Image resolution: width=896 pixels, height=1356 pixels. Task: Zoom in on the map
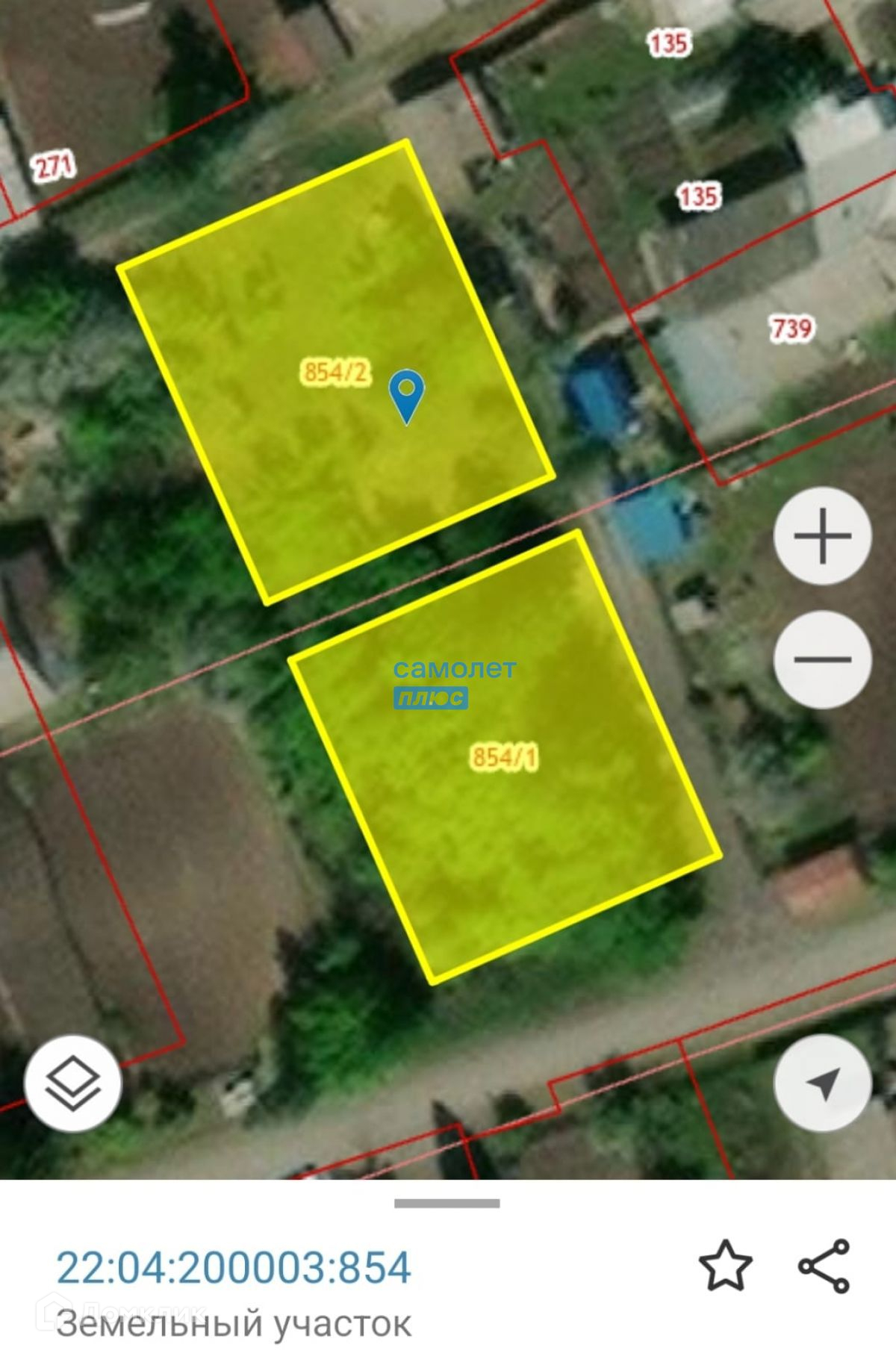tap(822, 536)
